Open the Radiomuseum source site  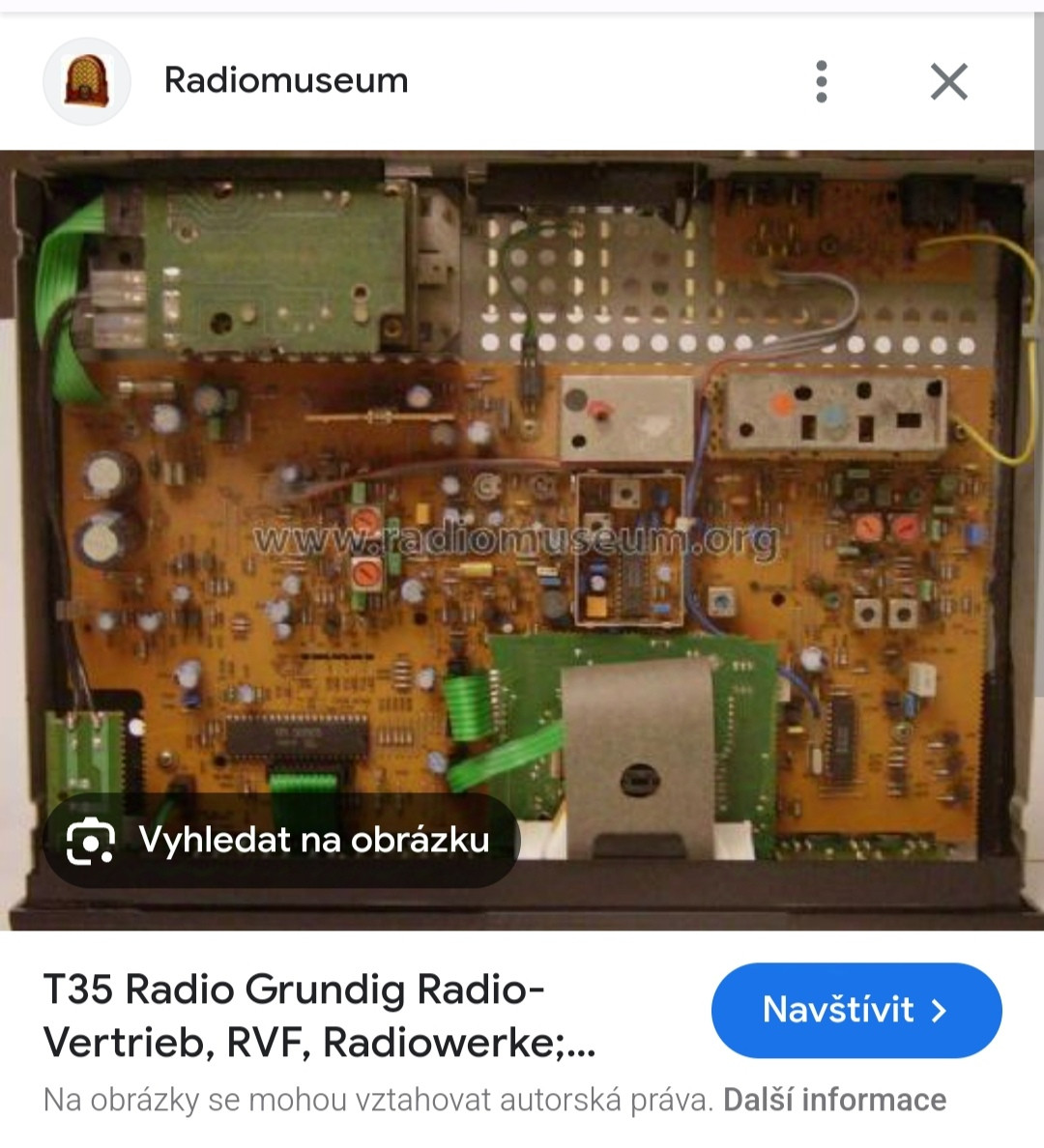coord(286,80)
